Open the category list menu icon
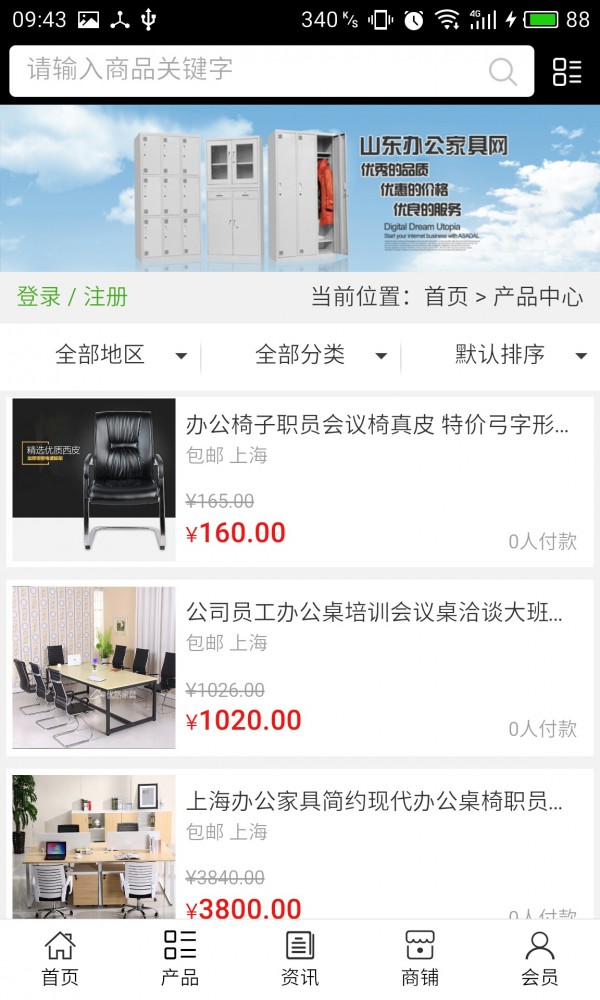The width and height of the screenshot is (600, 1000). click(x=566, y=71)
